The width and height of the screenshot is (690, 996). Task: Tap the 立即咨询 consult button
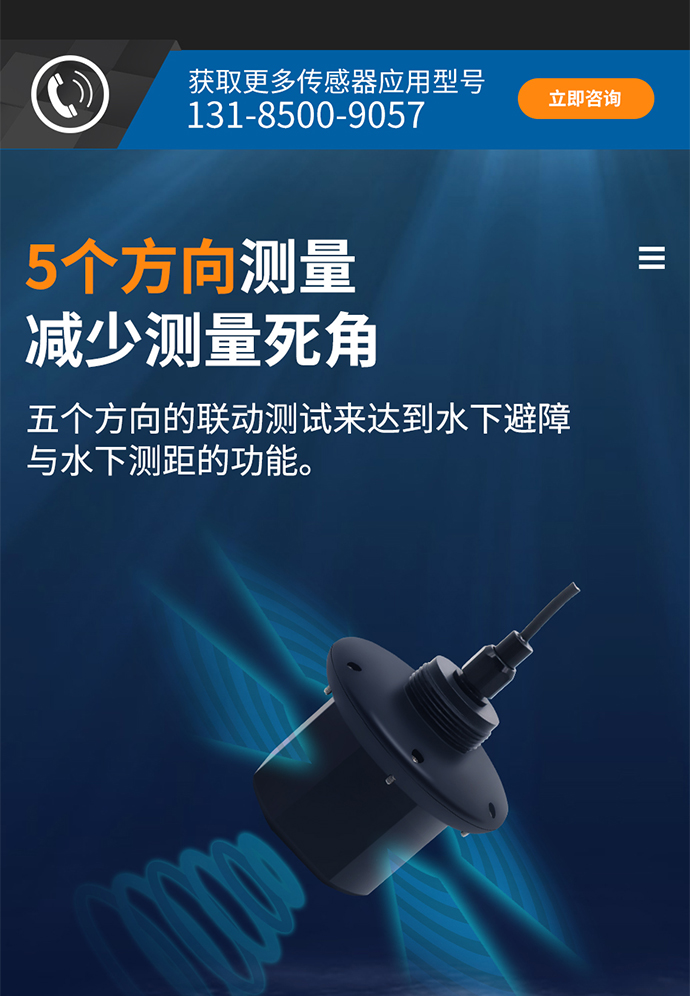click(x=585, y=99)
